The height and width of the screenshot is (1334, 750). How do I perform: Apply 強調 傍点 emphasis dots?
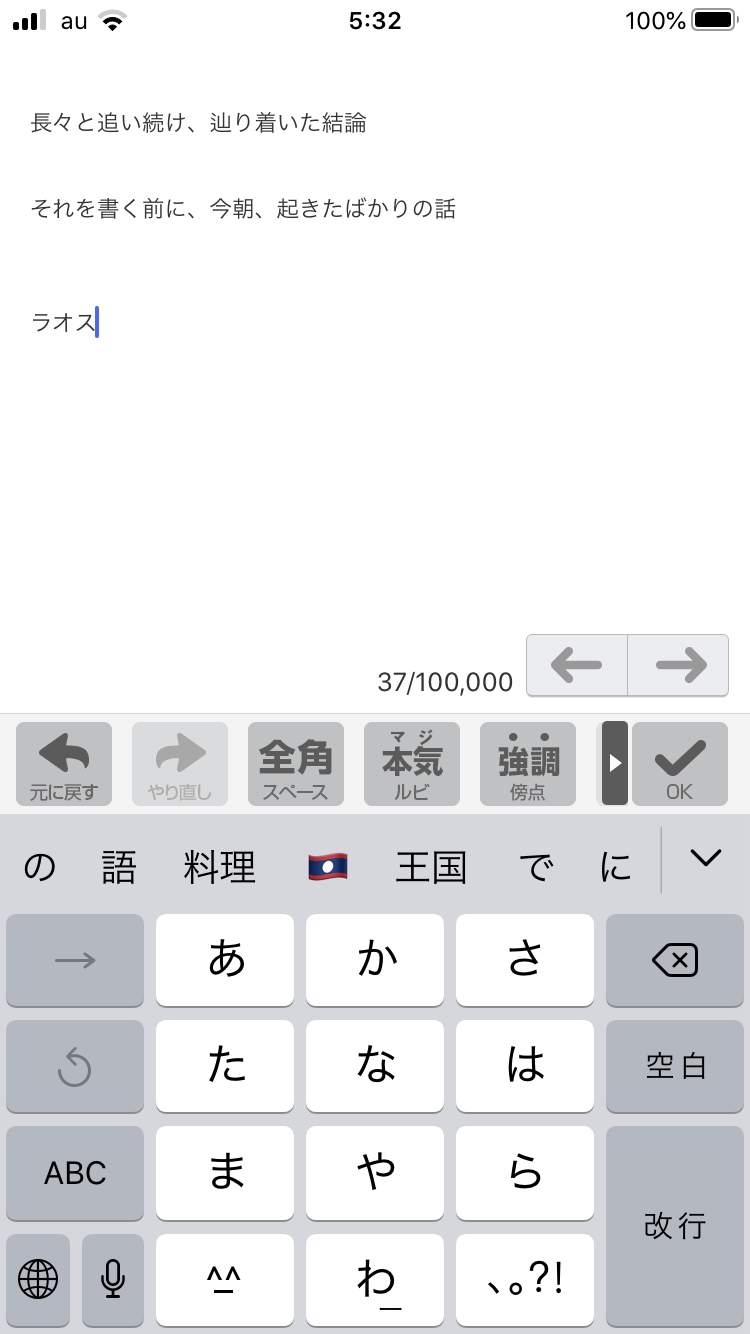click(527, 764)
